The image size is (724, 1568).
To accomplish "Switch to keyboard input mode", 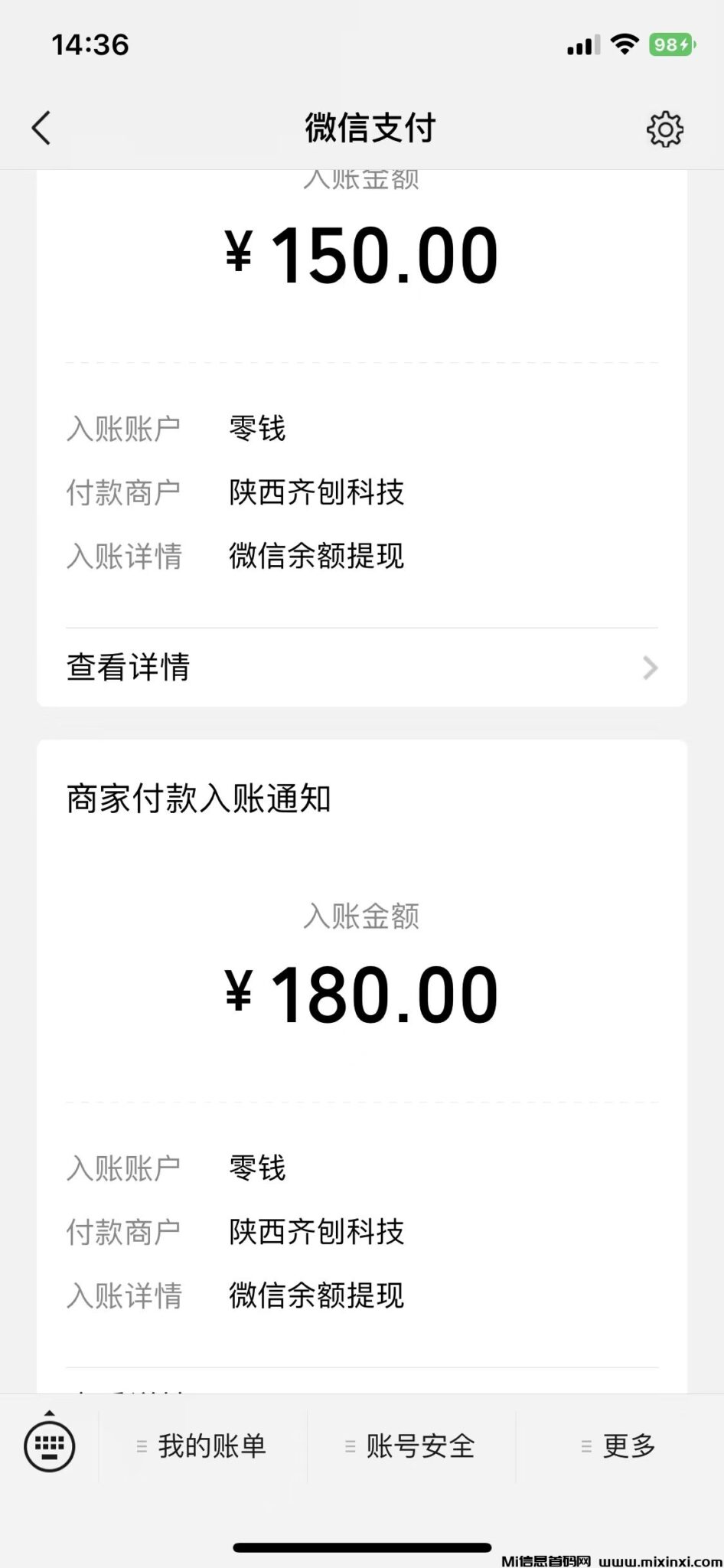I will click(50, 1446).
